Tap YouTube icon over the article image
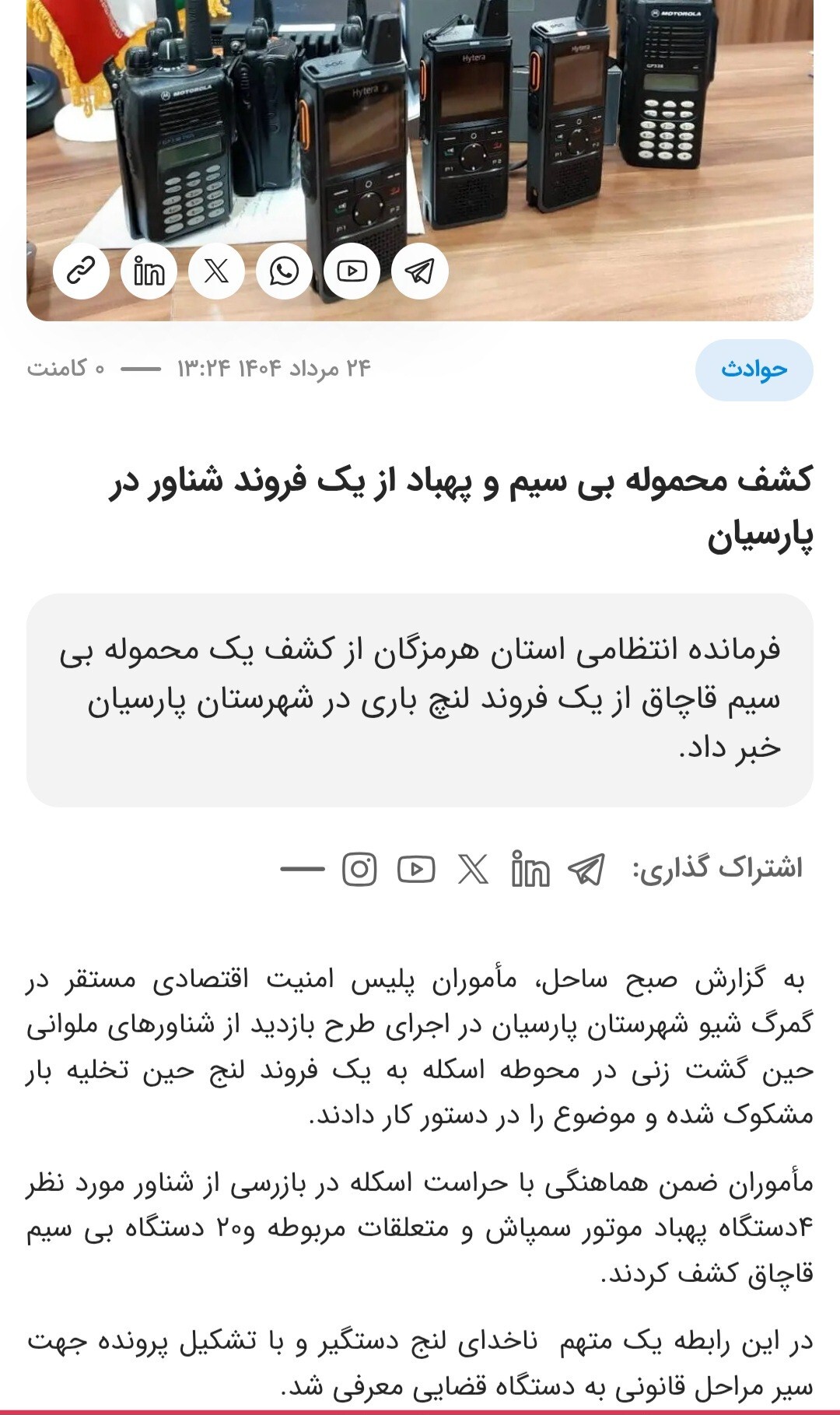This screenshot has width=840, height=1415. (x=352, y=271)
